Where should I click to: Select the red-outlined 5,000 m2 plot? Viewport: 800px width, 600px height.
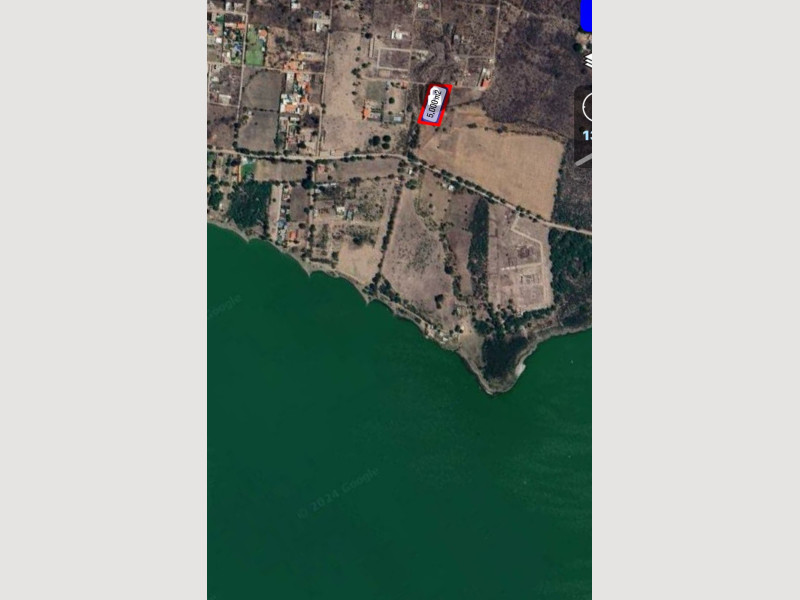[x=436, y=104]
